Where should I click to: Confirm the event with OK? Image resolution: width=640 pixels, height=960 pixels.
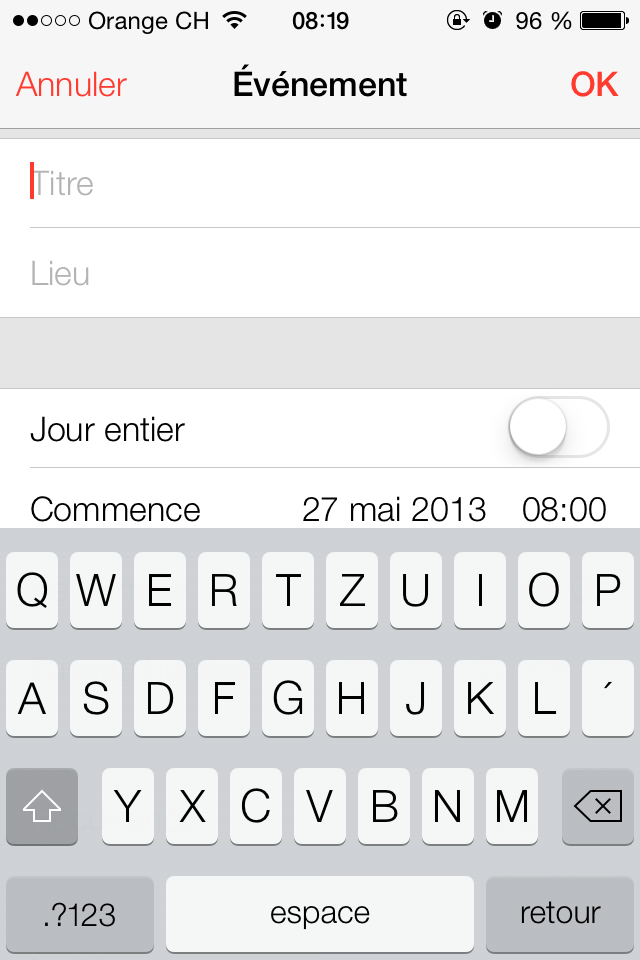pos(594,85)
